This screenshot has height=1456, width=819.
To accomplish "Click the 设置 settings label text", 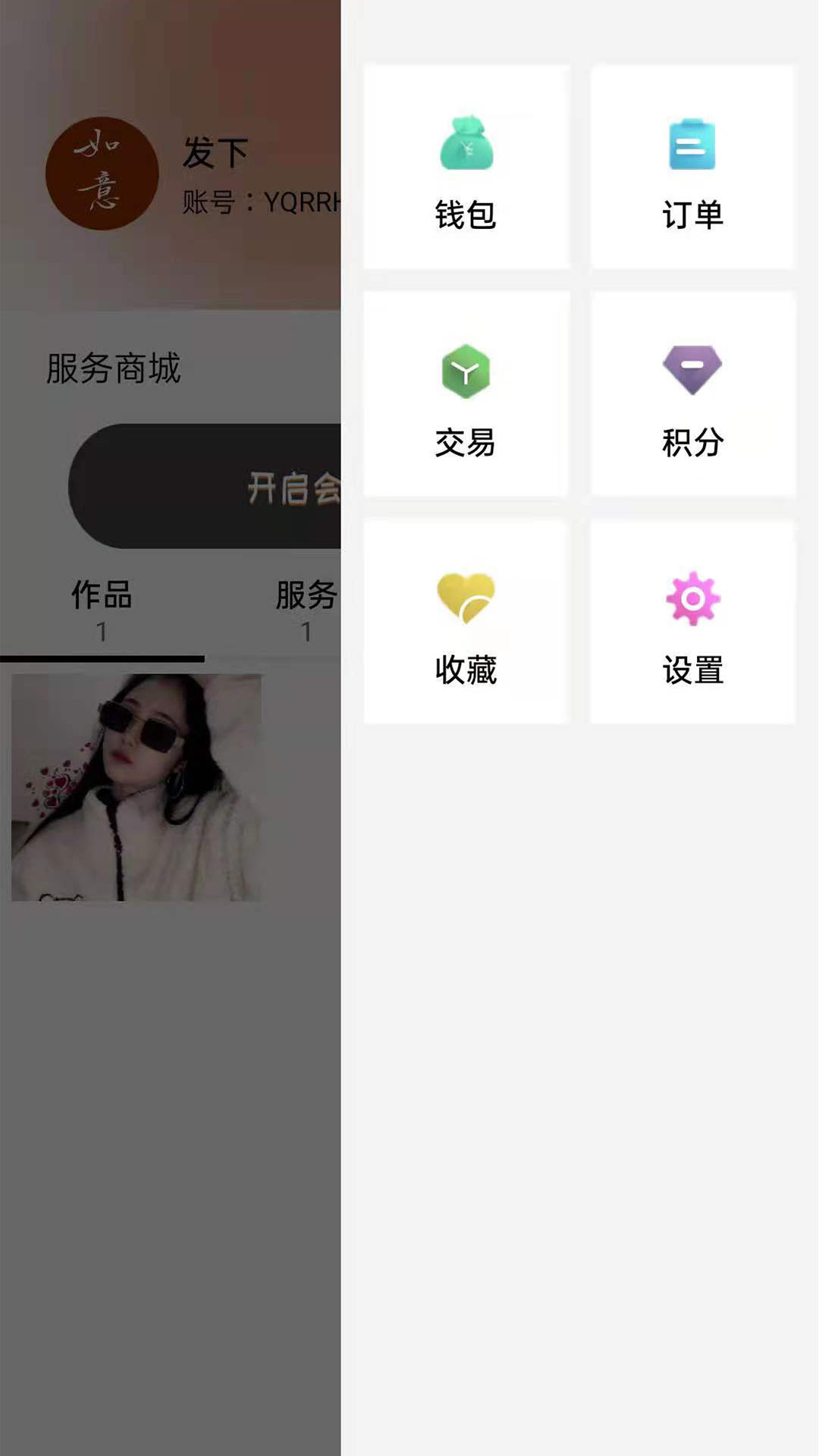I will click(692, 669).
